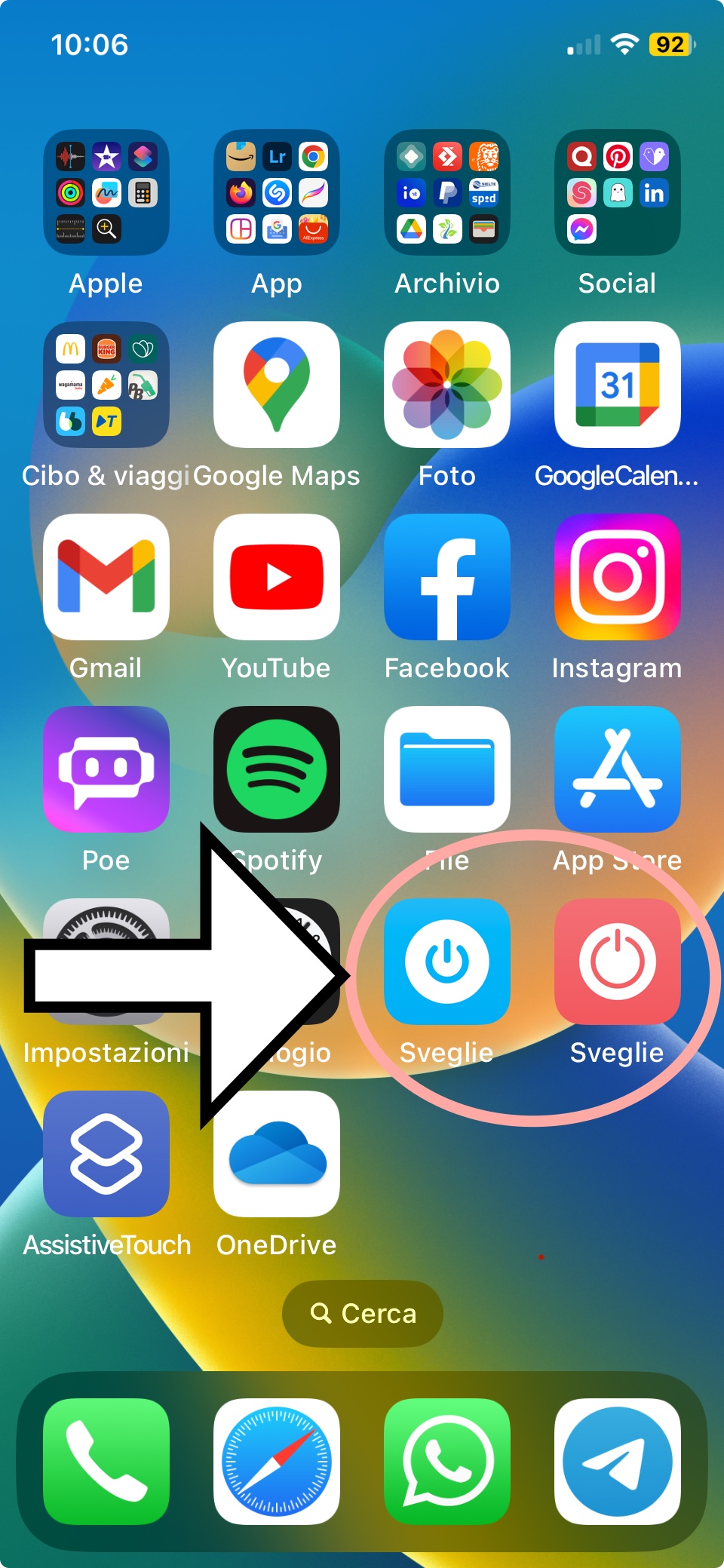Open the Apple folder
724x1568 pixels.
tap(106, 192)
